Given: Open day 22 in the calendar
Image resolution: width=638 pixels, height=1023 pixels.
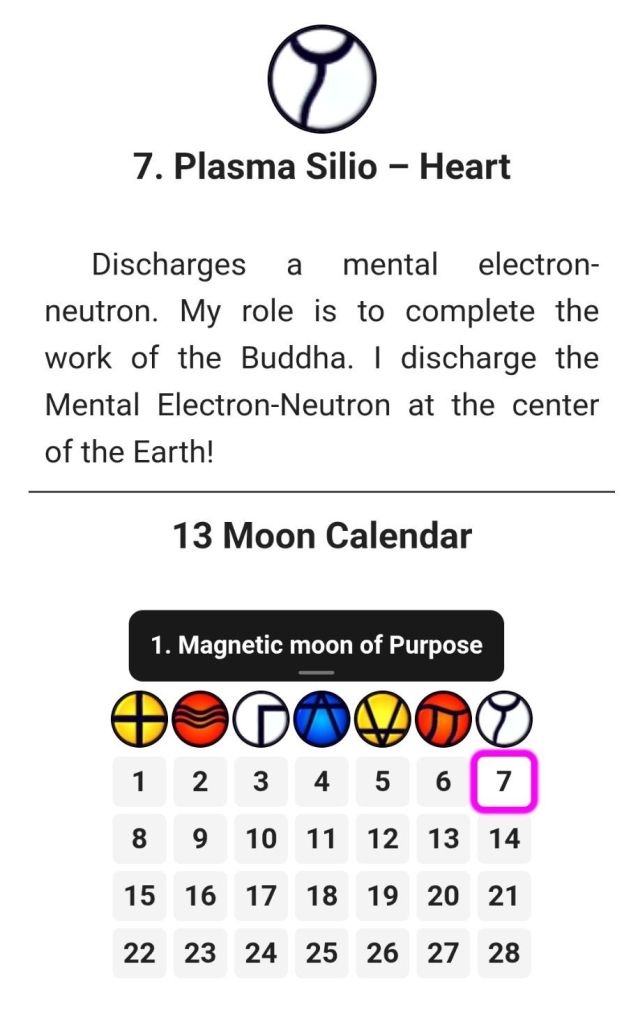Looking at the screenshot, I should (139, 953).
